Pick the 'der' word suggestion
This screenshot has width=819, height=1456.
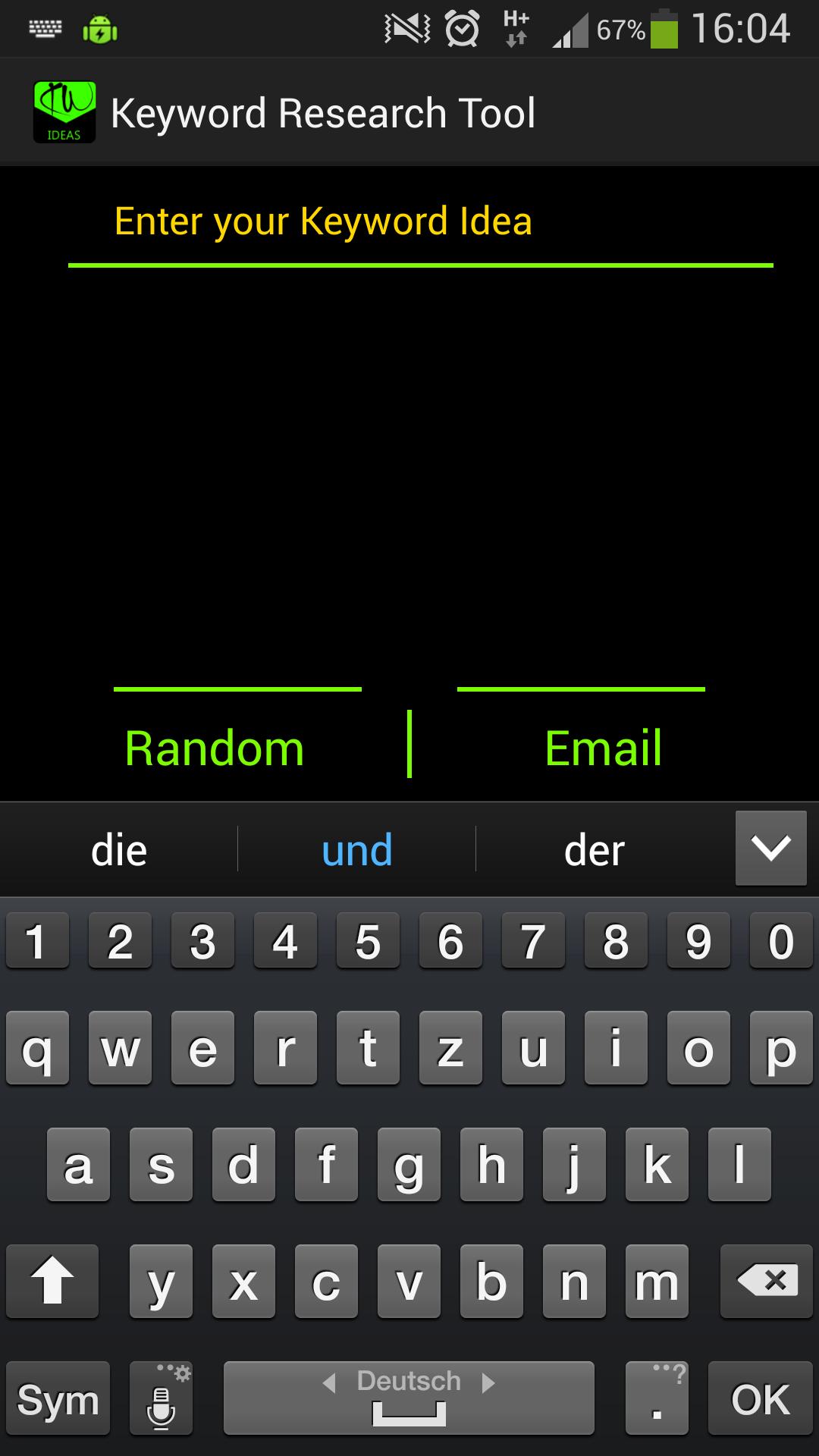coord(594,850)
